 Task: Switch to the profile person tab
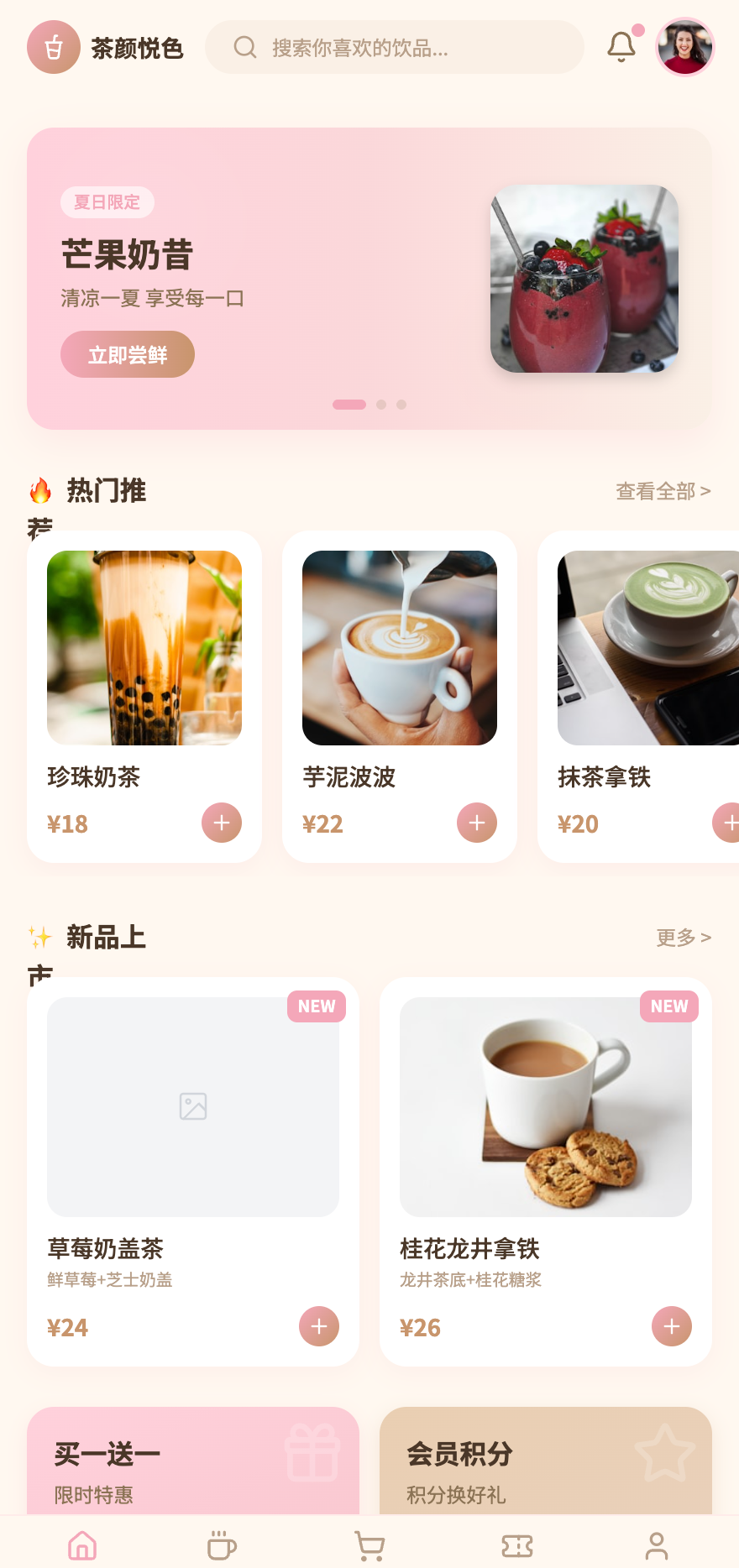click(657, 1545)
